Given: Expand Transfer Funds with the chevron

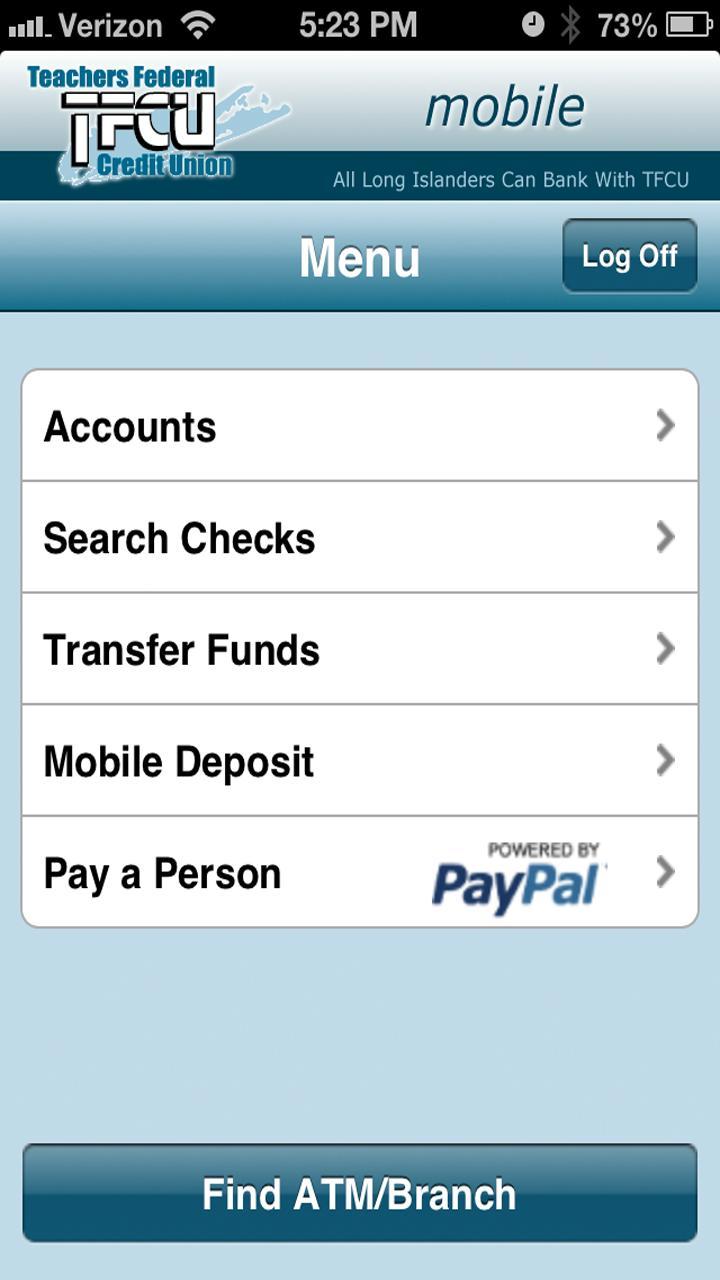Looking at the screenshot, I should tap(664, 649).
